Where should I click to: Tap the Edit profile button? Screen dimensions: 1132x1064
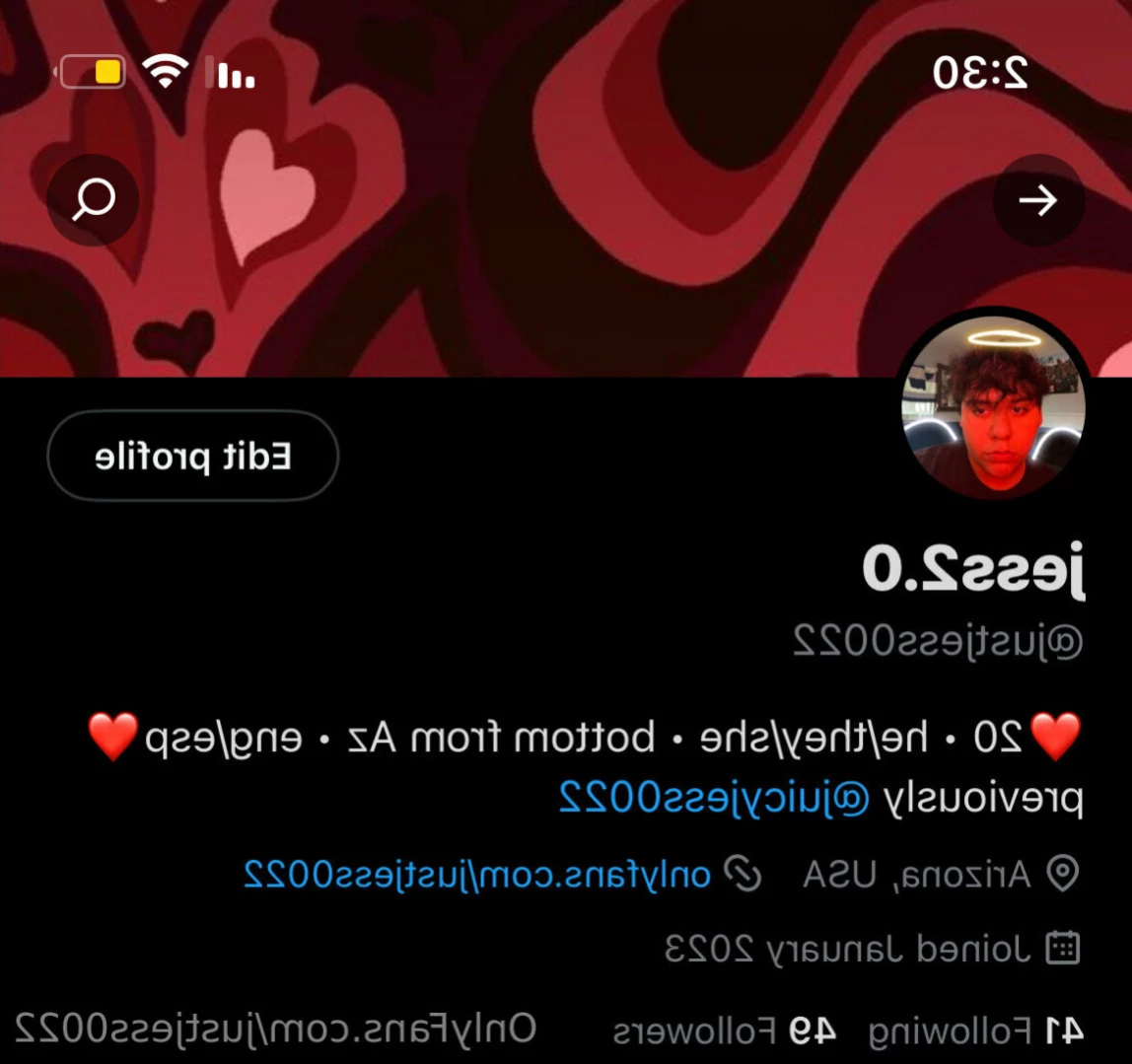coord(193,457)
